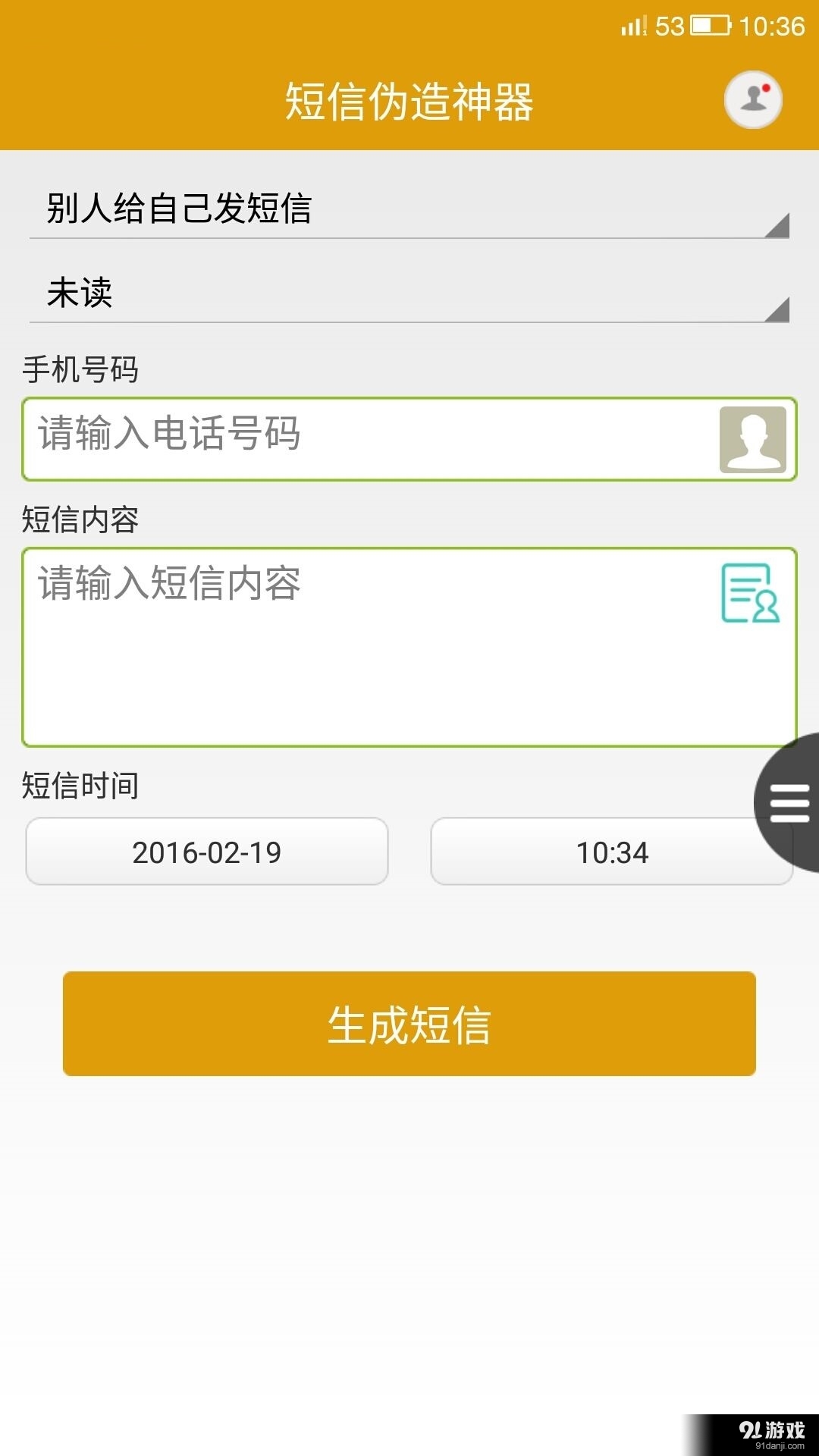The image size is (819, 1456).
Task: Tap the 请输入短信内容 message content field
Action: tap(364, 652)
